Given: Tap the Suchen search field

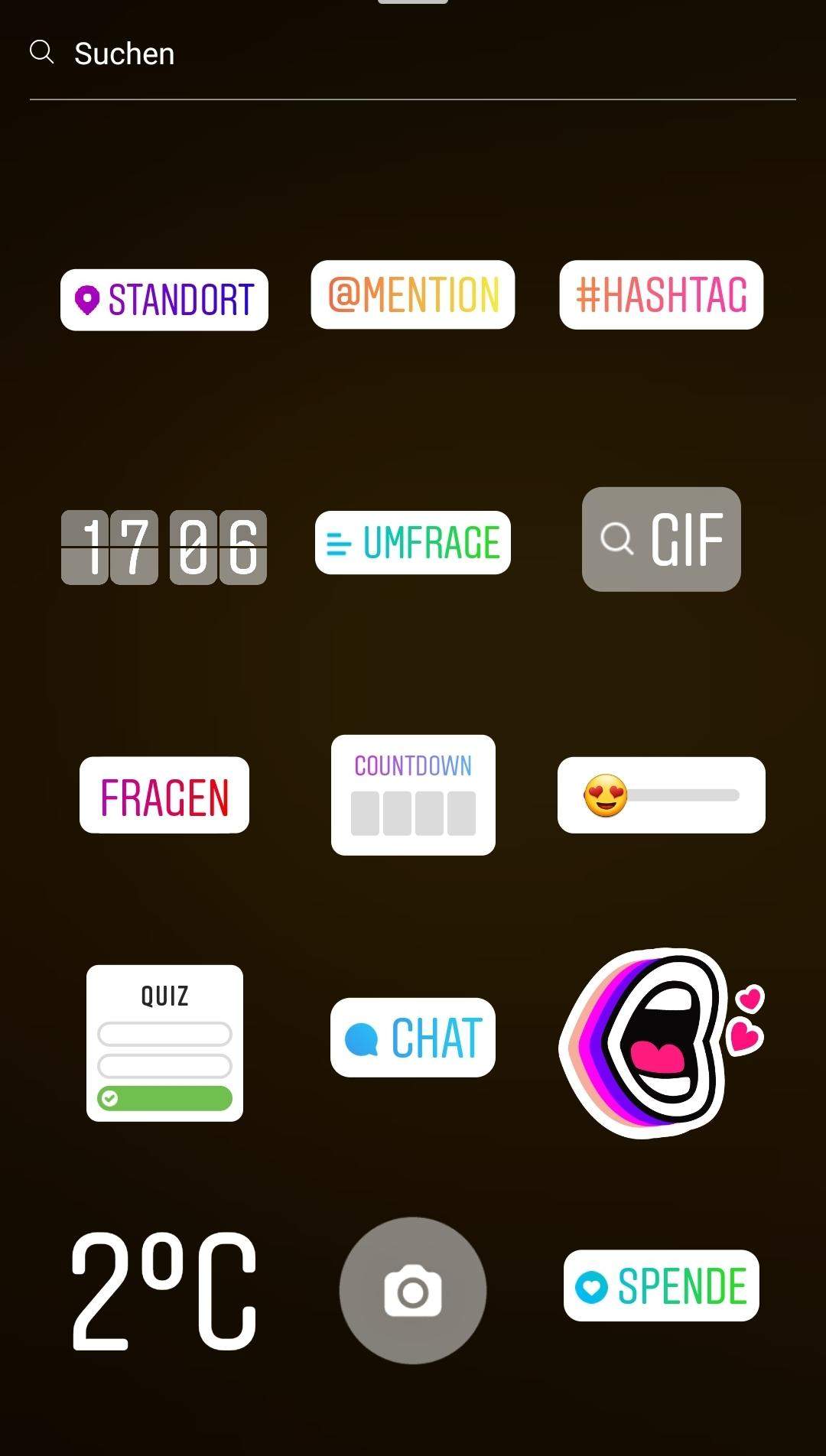Looking at the screenshot, I should coord(413,54).
